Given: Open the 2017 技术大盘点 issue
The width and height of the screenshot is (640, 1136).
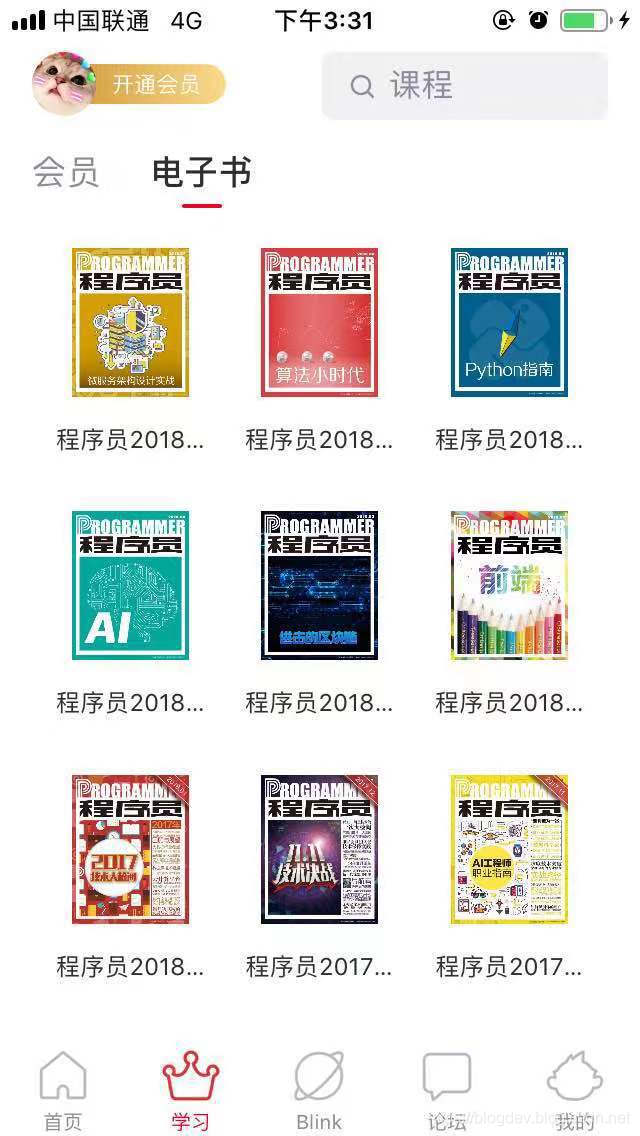Looking at the screenshot, I should 130,848.
